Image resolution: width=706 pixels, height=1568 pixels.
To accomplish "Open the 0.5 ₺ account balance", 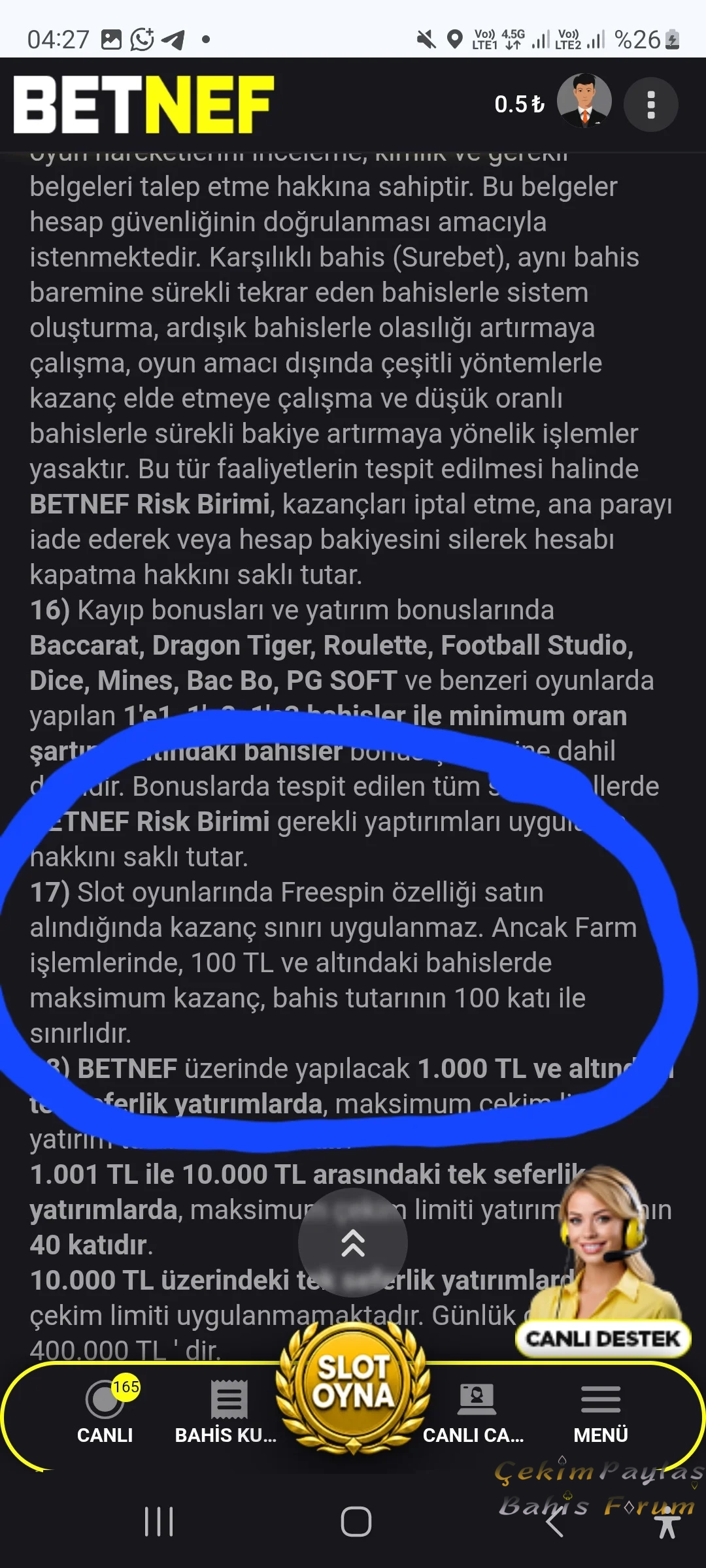I will (x=519, y=105).
